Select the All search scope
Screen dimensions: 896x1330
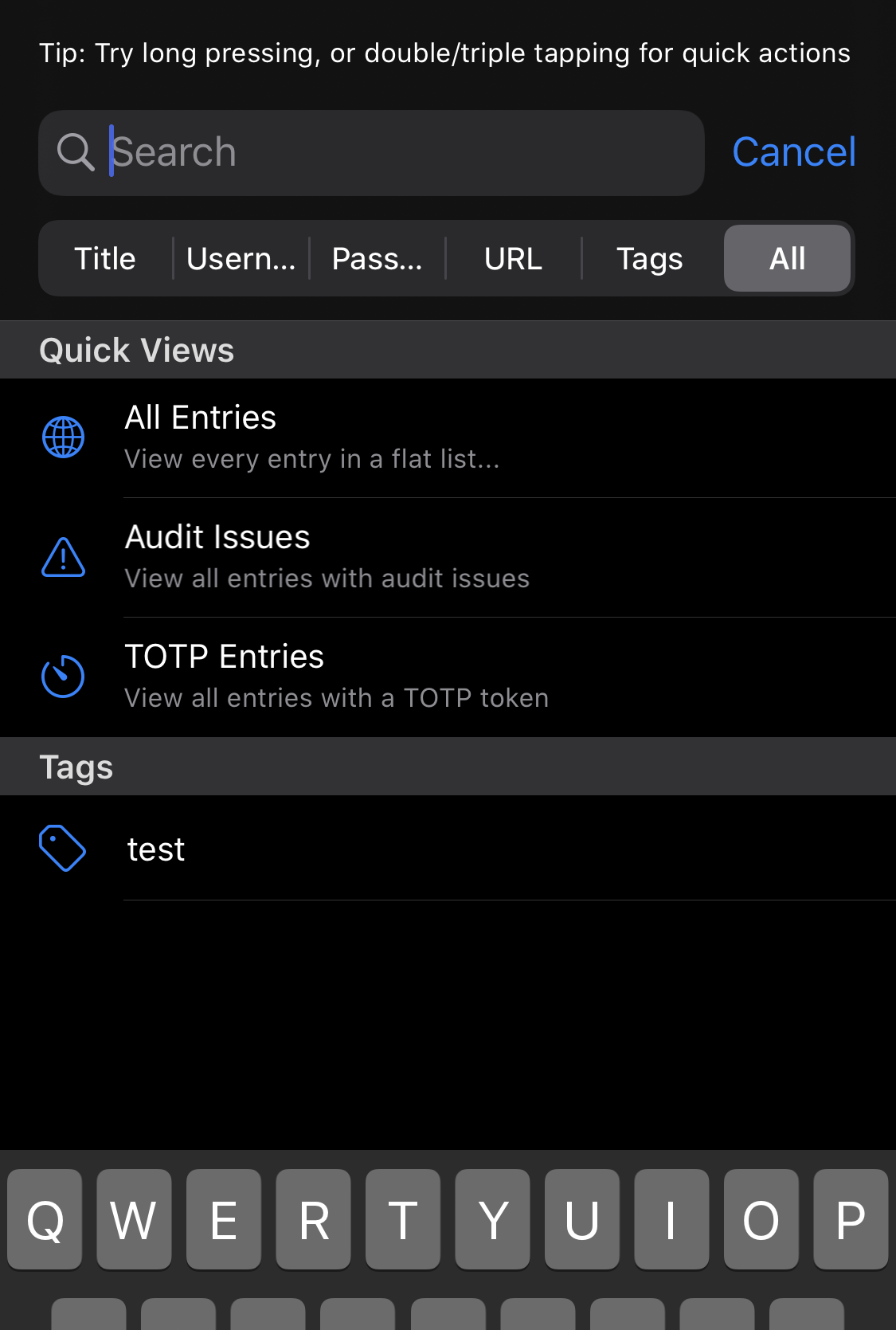(787, 258)
